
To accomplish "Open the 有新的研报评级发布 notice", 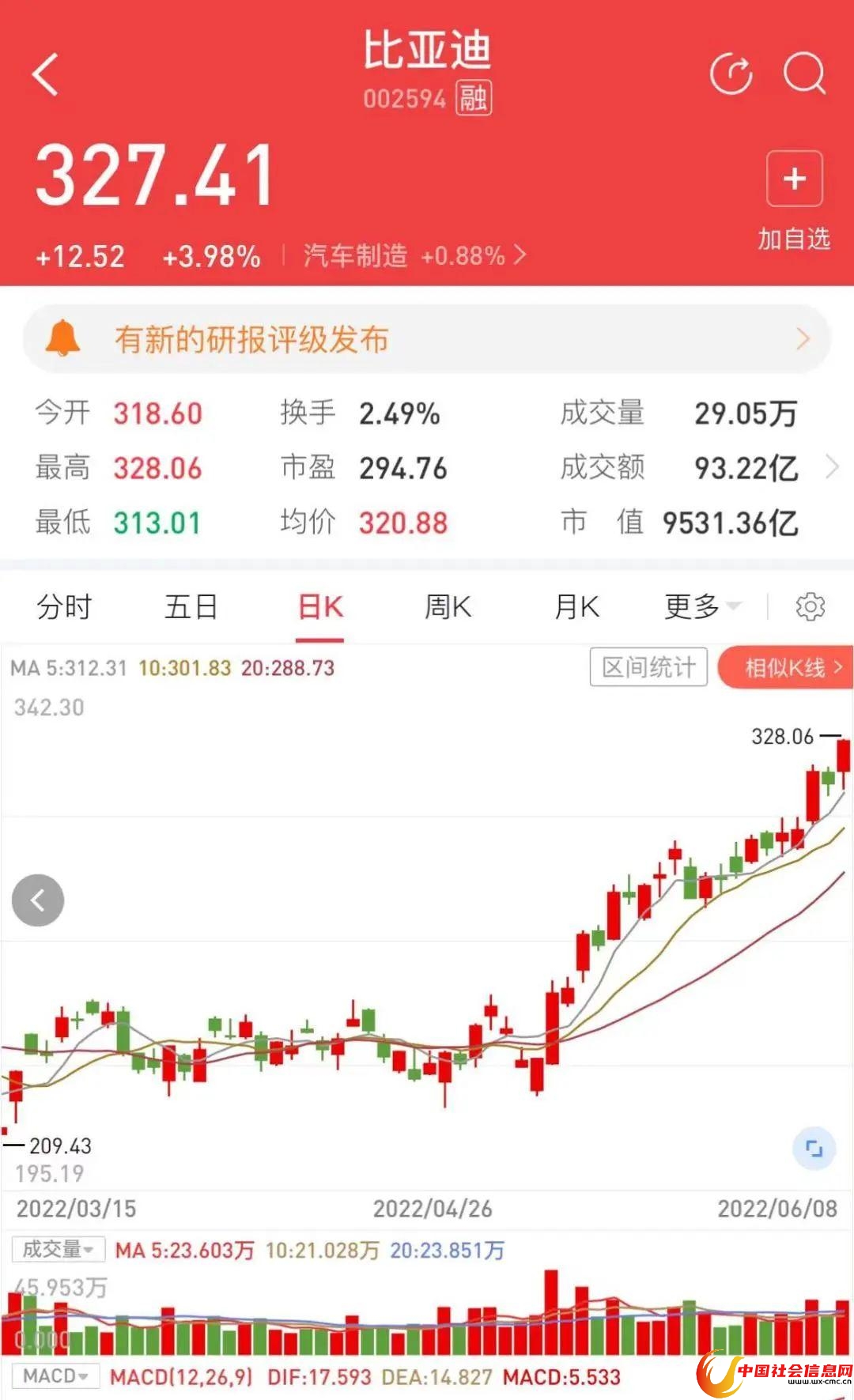I will [427, 339].
